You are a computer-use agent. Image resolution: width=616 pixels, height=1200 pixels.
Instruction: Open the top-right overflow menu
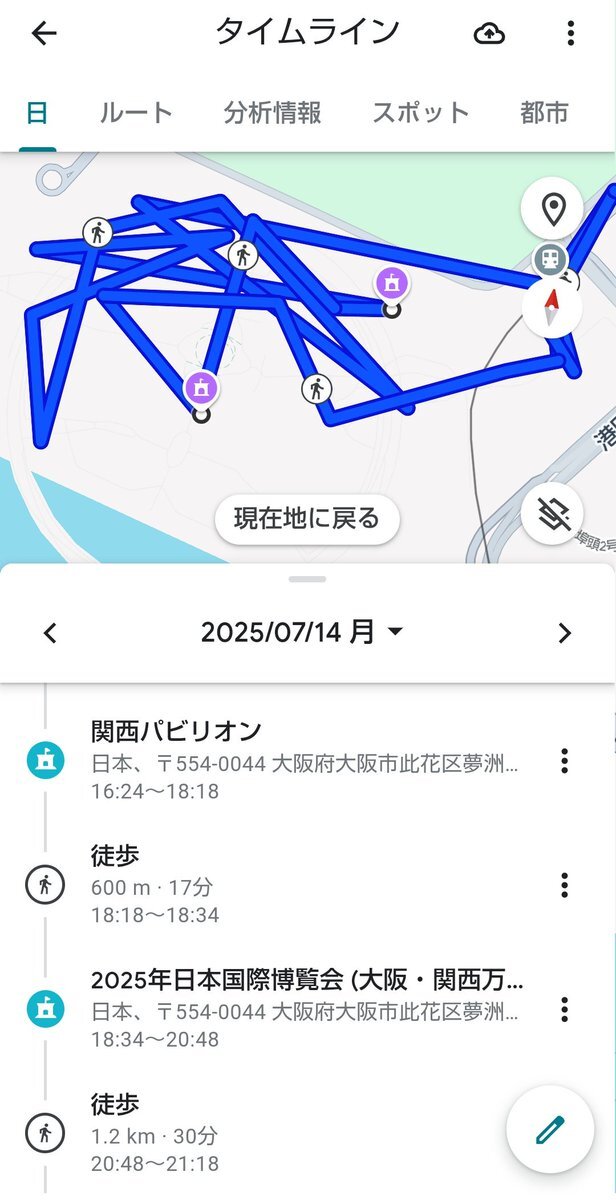click(570, 34)
